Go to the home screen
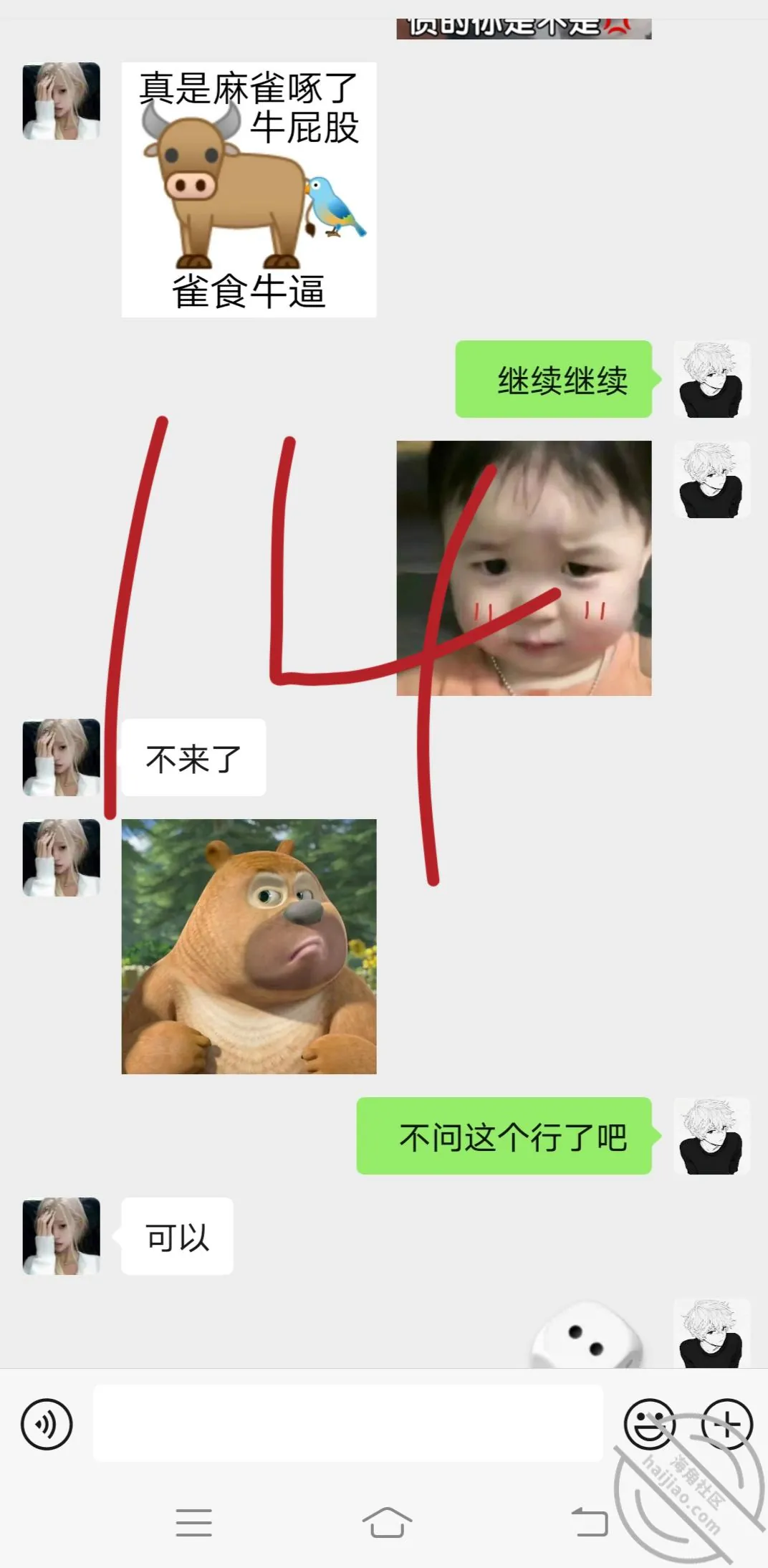The height and width of the screenshot is (1568, 768). [387, 1521]
